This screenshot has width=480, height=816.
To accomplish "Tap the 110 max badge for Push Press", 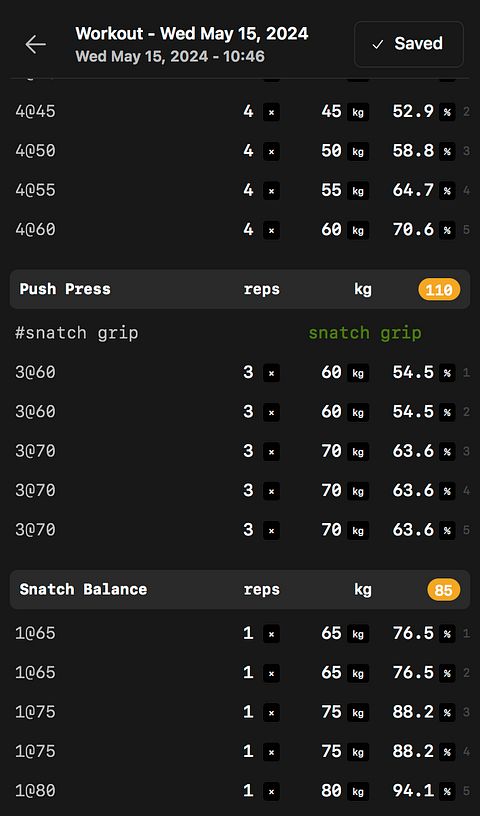I will coord(439,289).
